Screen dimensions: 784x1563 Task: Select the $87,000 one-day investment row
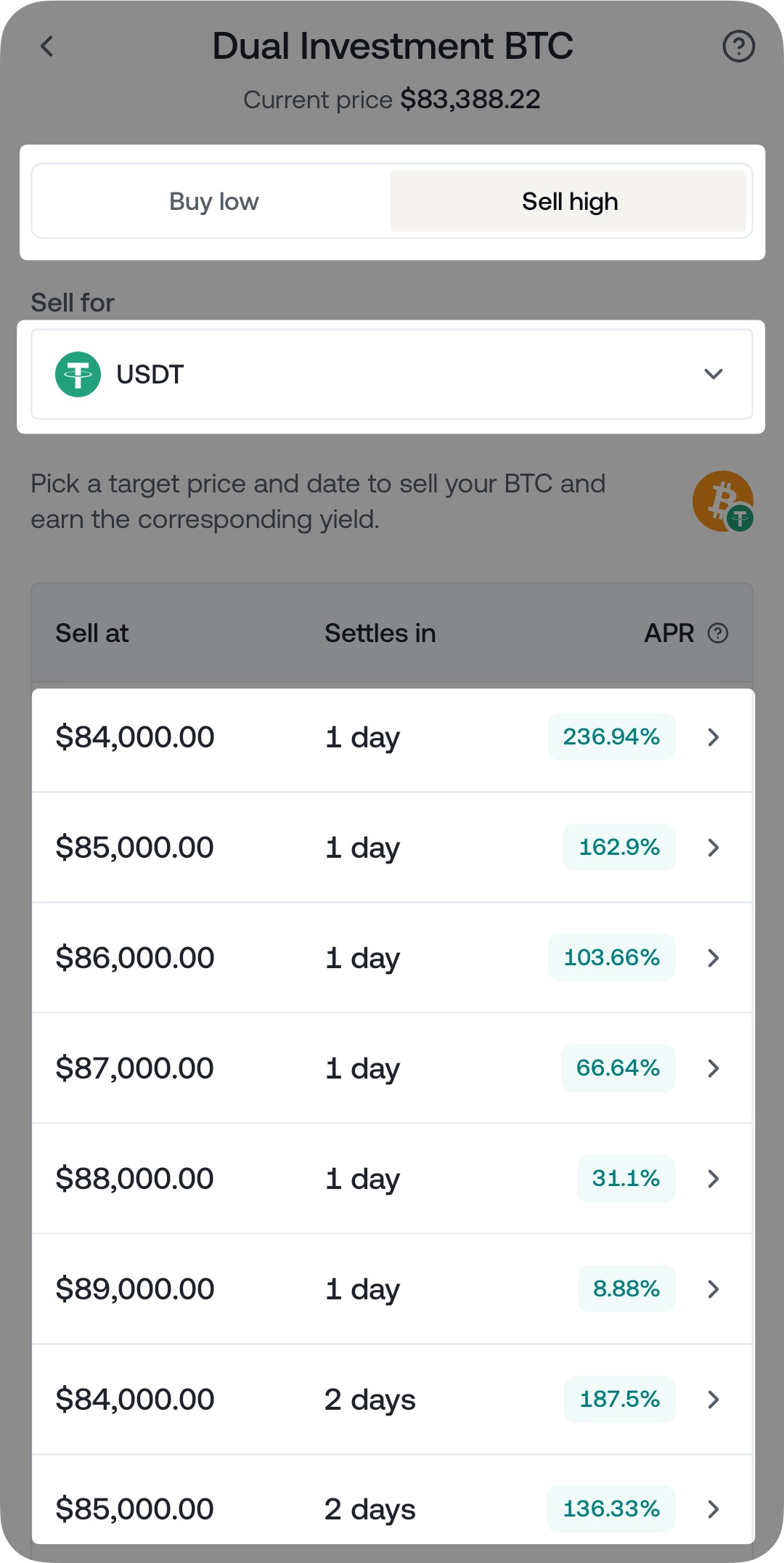tap(392, 1068)
